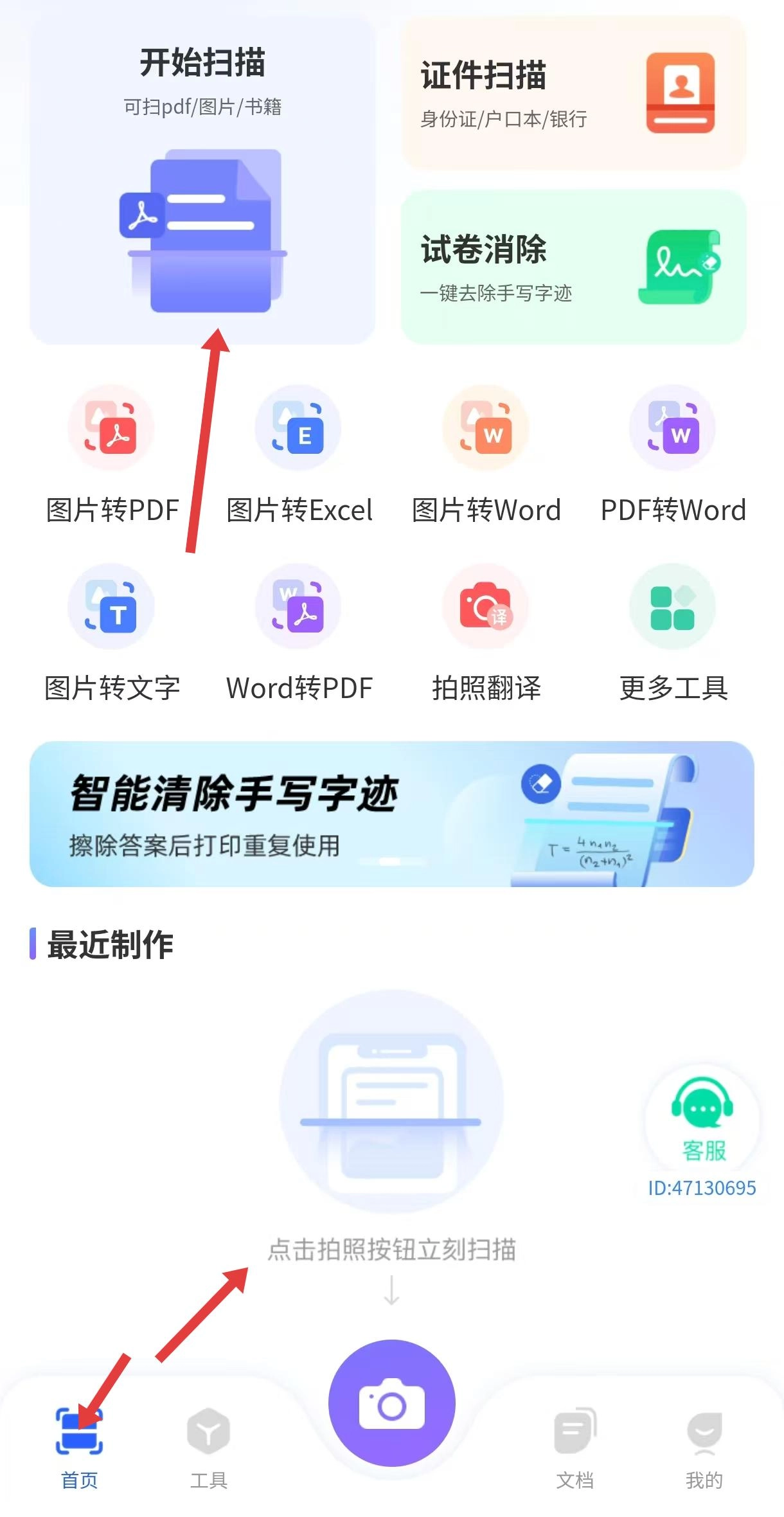The width and height of the screenshot is (784, 1517).
Task: Tap the 智能清除手写字迹 banner
Action: coord(391,814)
